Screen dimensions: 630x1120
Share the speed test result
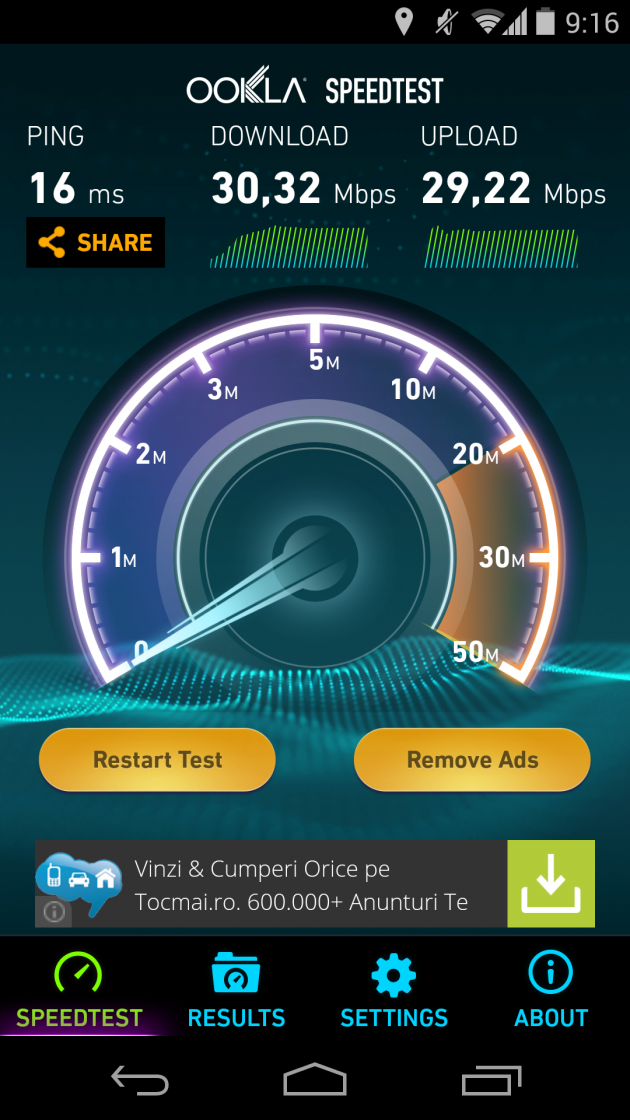96,242
